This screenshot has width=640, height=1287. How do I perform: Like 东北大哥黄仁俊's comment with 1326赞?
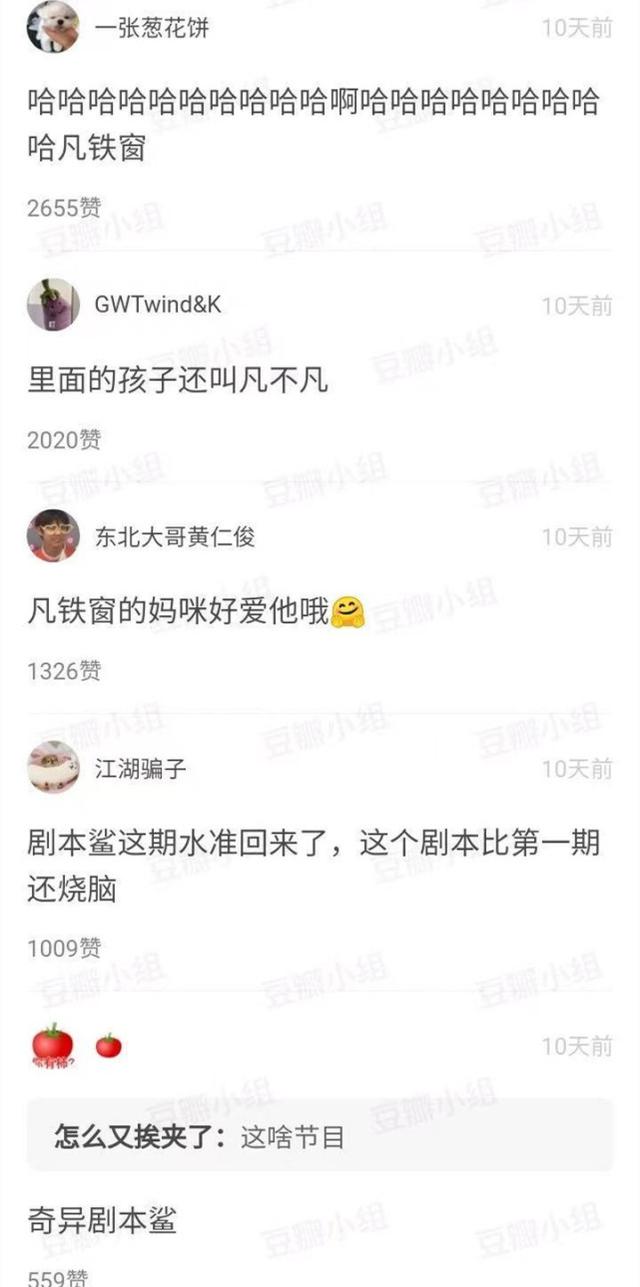[x=64, y=671]
